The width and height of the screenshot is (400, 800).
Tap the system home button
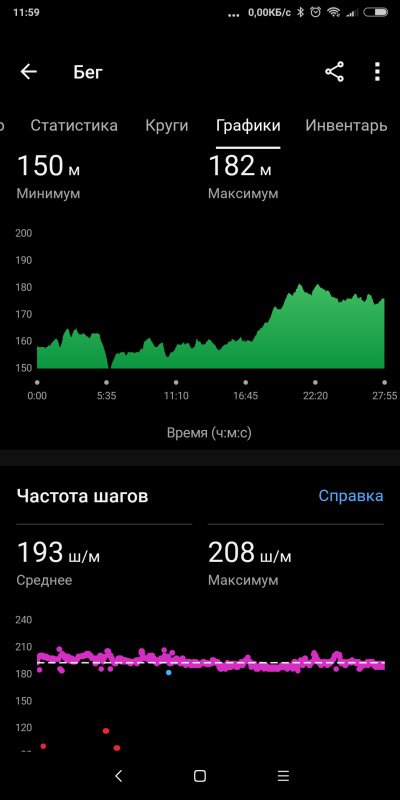200,776
